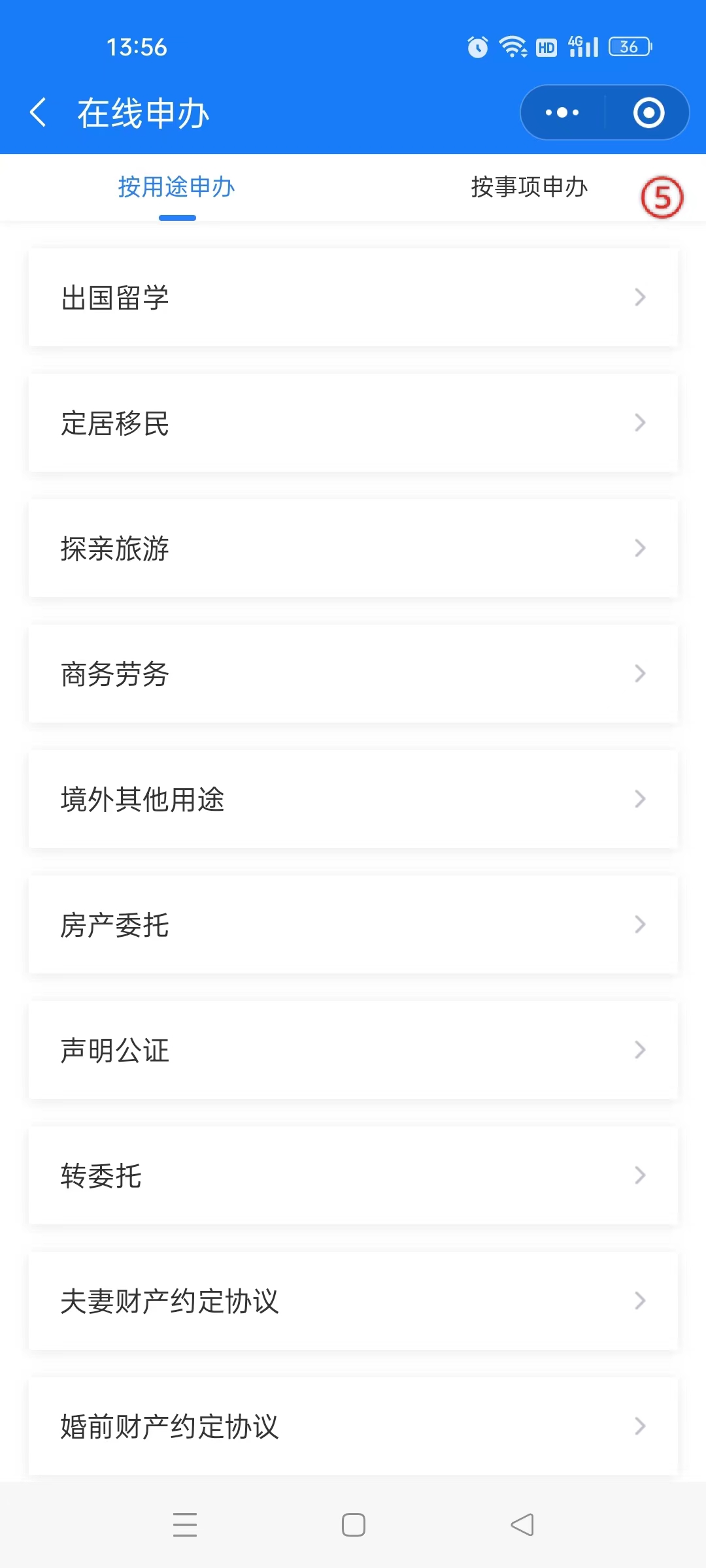Open 声明公证
This screenshot has width=706, height=1568.
click(353, 1050)
